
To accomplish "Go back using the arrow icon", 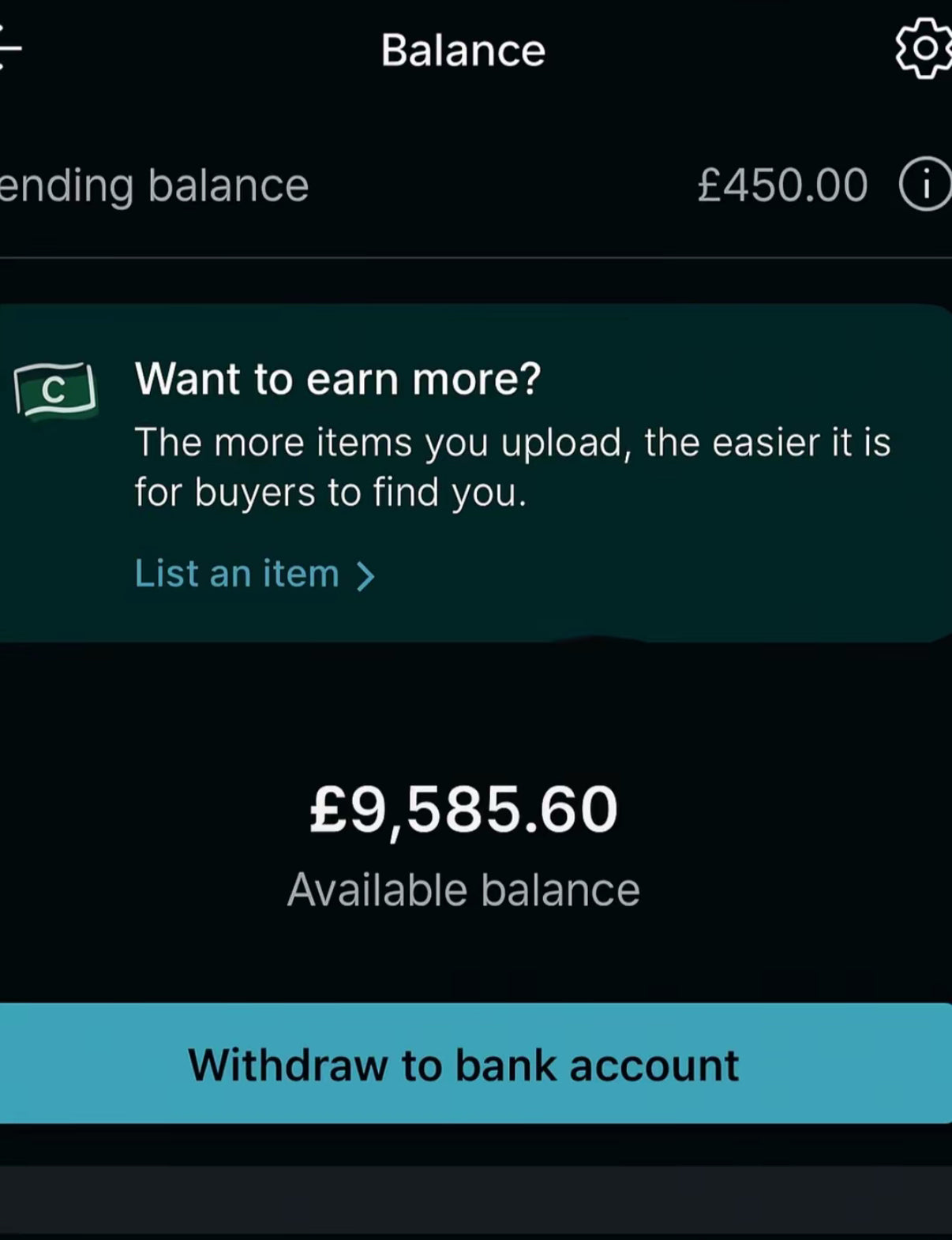I will (9, 48).
